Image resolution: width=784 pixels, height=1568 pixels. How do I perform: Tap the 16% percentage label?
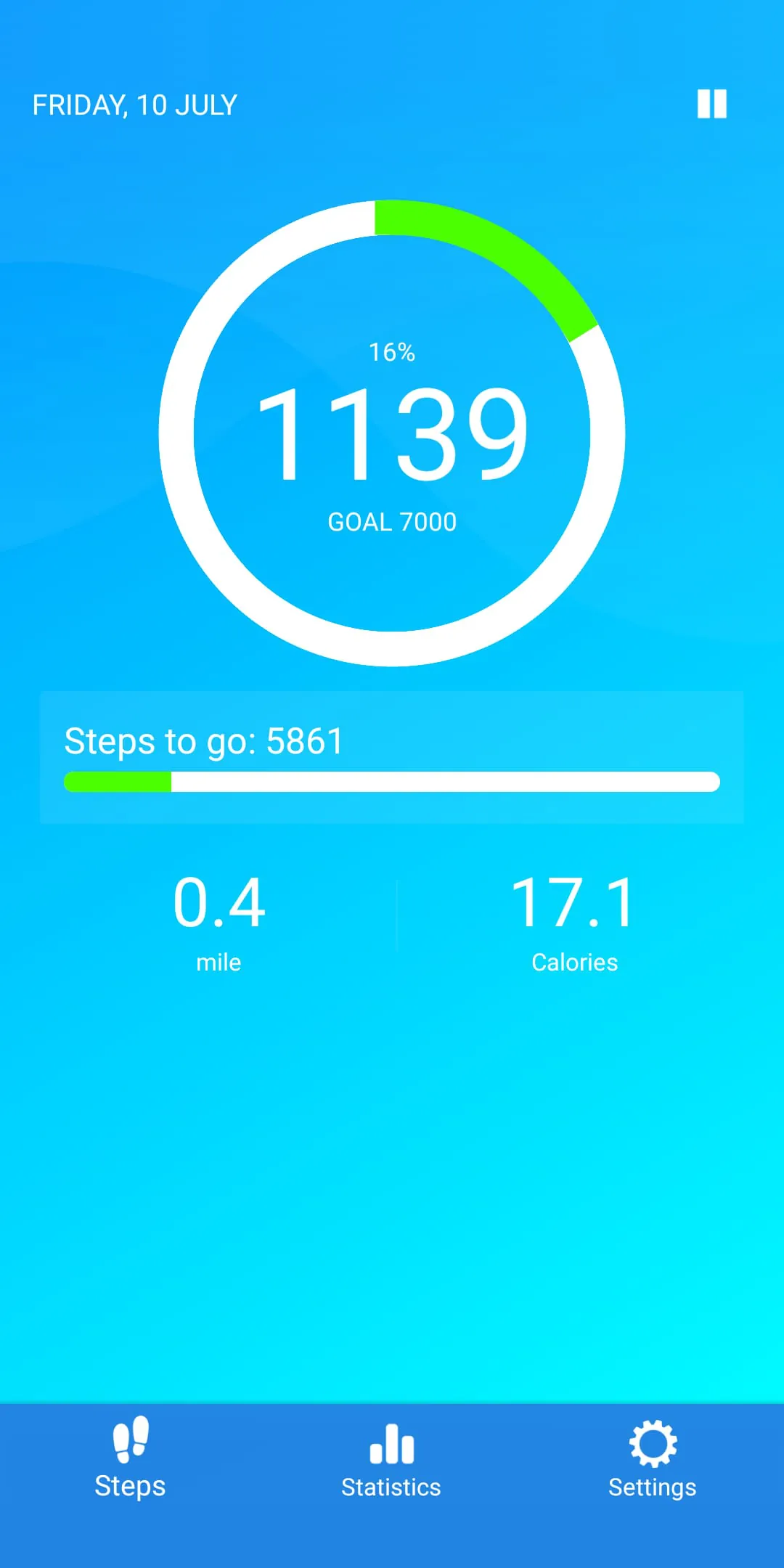(392, 353)
